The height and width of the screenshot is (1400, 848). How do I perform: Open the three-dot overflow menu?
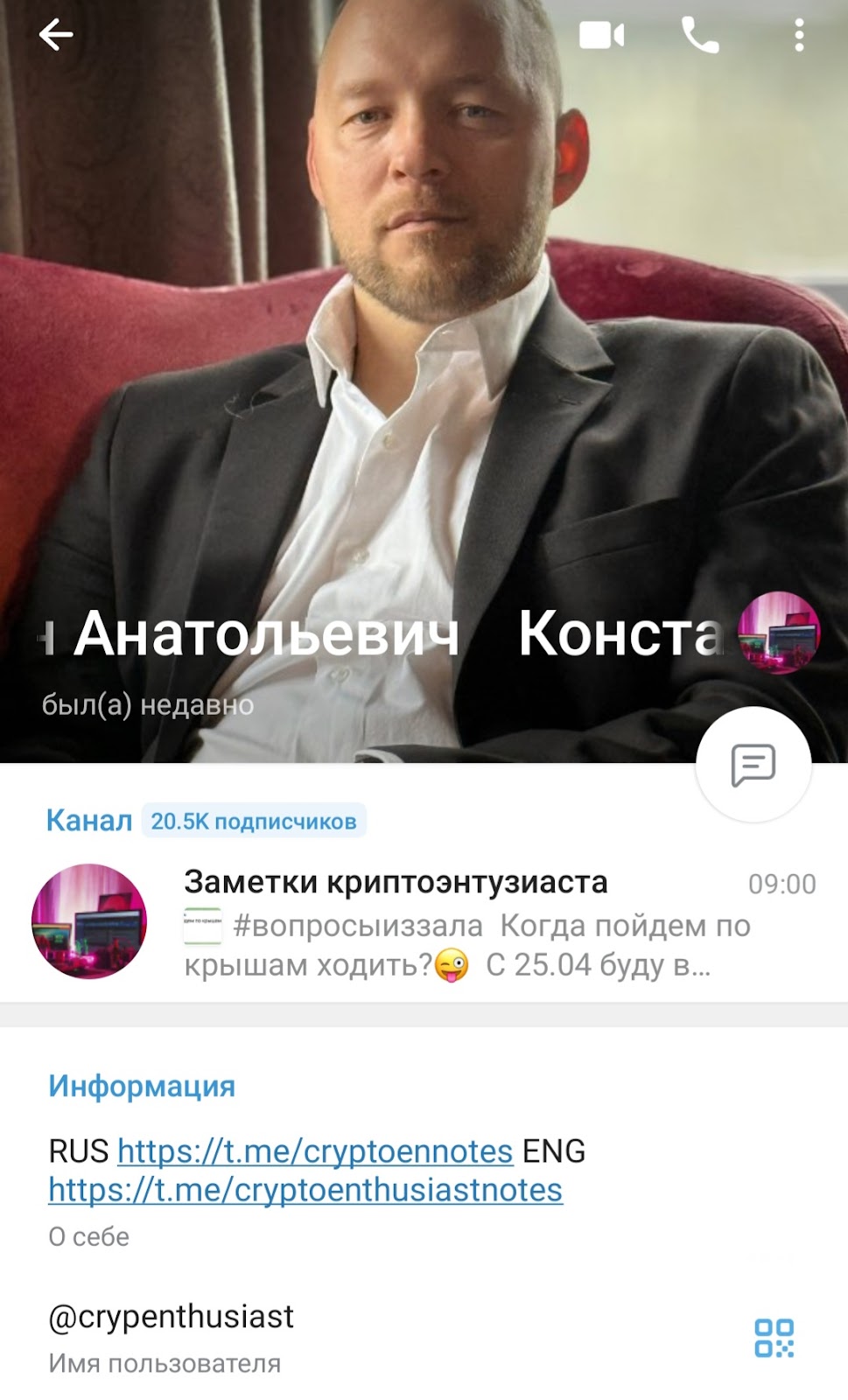(x=797, y=37)
